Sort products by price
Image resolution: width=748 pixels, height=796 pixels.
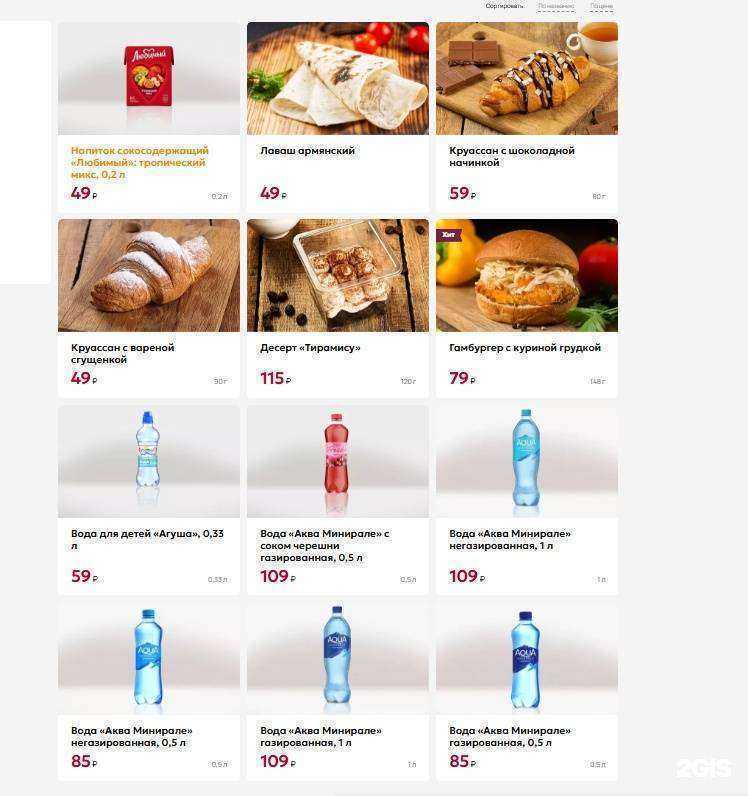click(x=601, y=6)
